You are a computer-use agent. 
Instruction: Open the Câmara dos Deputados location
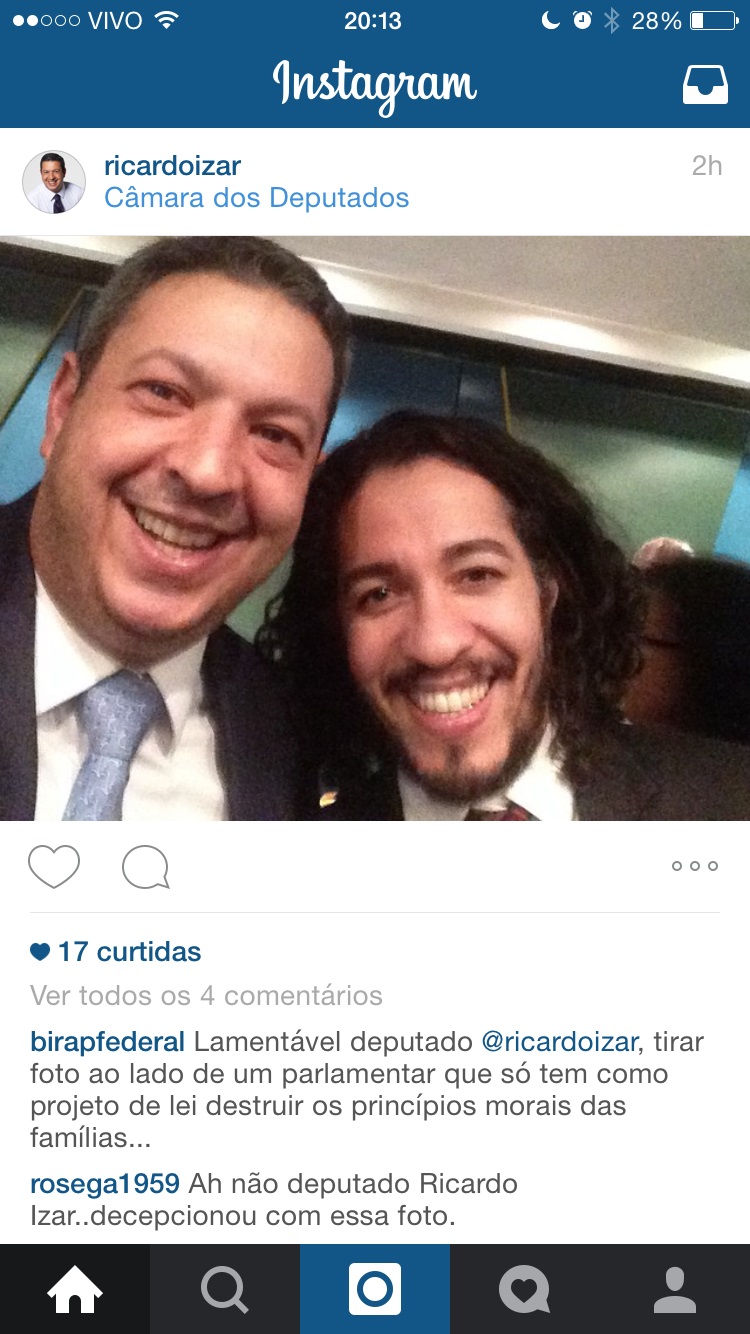256,198
